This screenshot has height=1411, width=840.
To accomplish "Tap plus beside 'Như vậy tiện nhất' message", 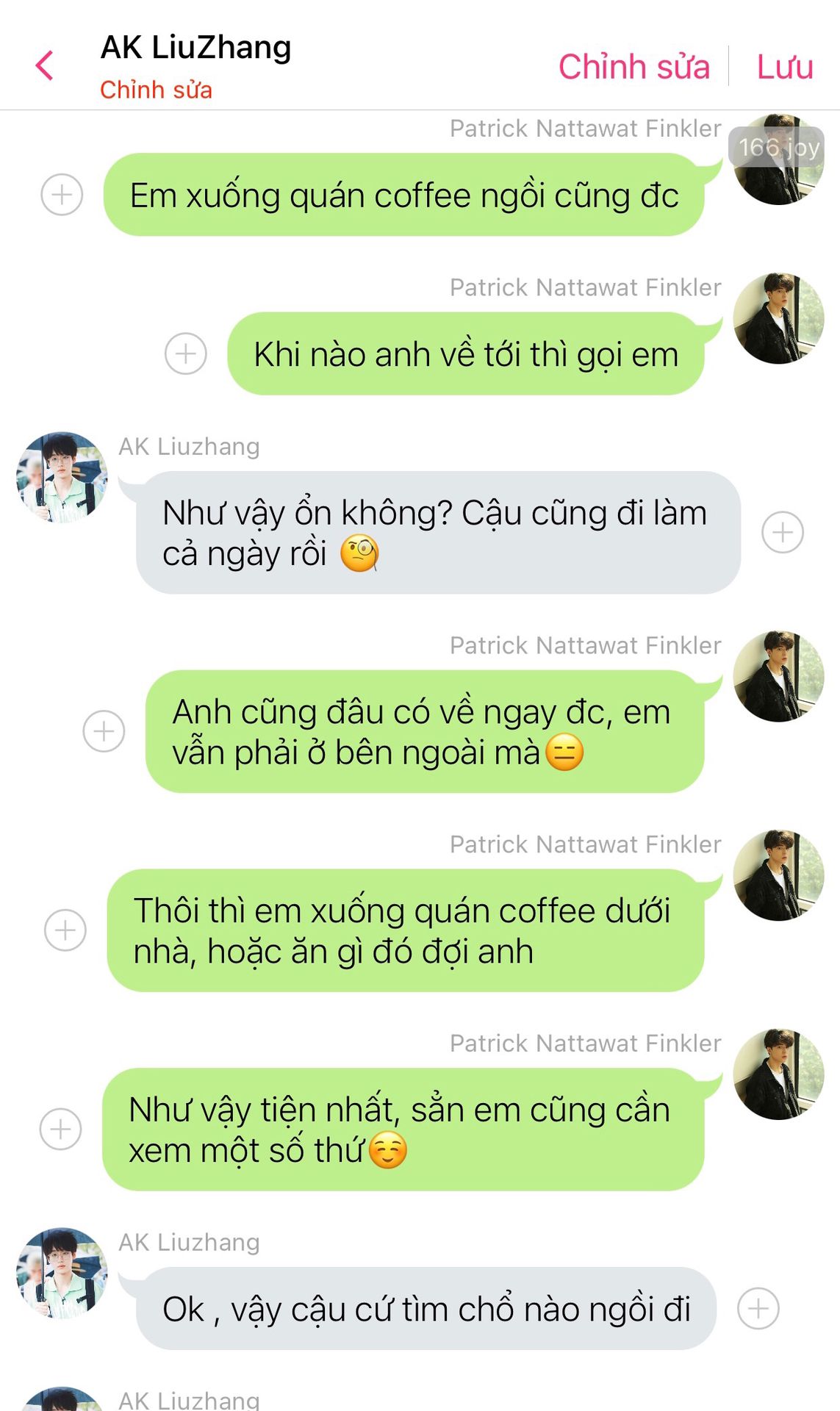I will point(60,1129).
